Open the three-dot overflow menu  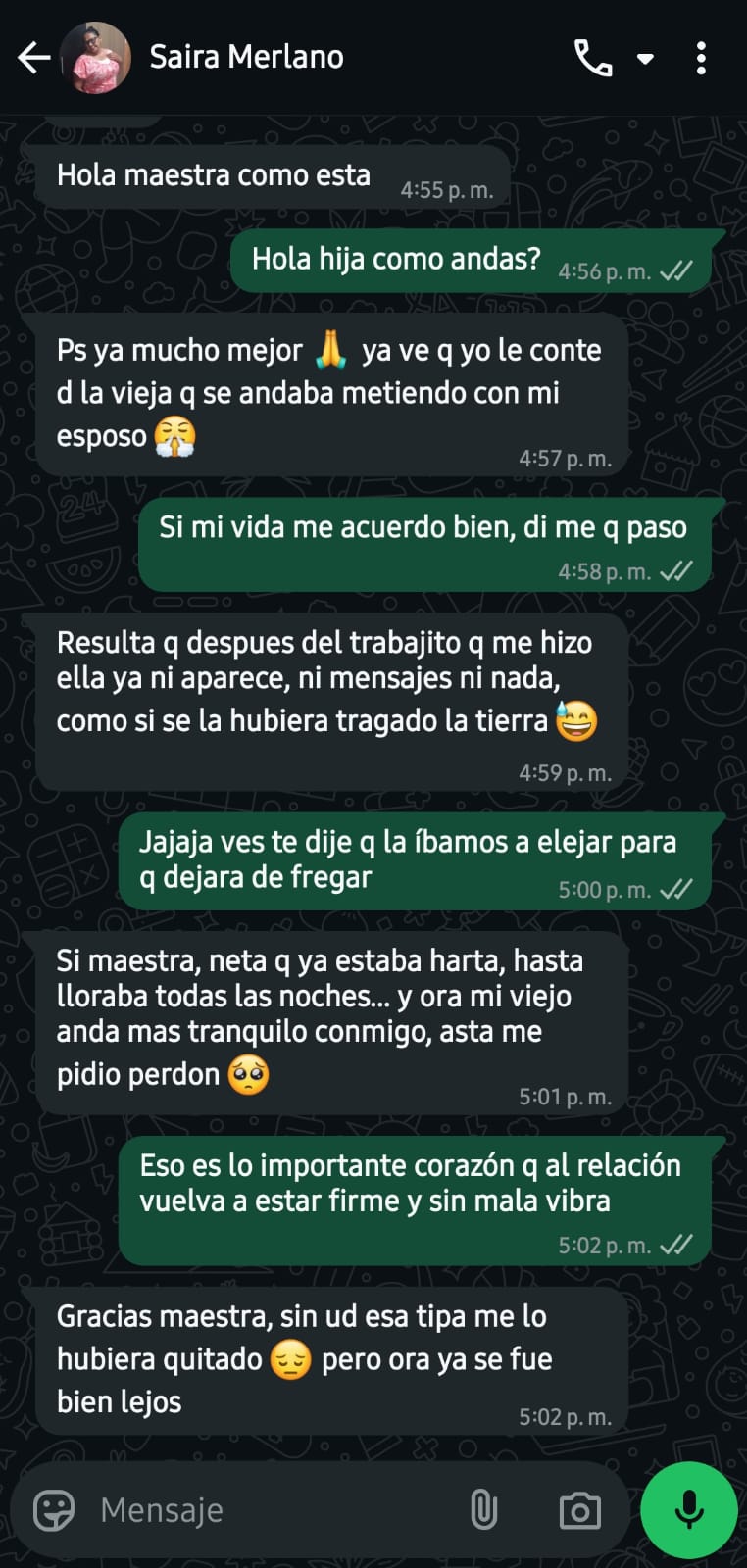pos(700,59)
